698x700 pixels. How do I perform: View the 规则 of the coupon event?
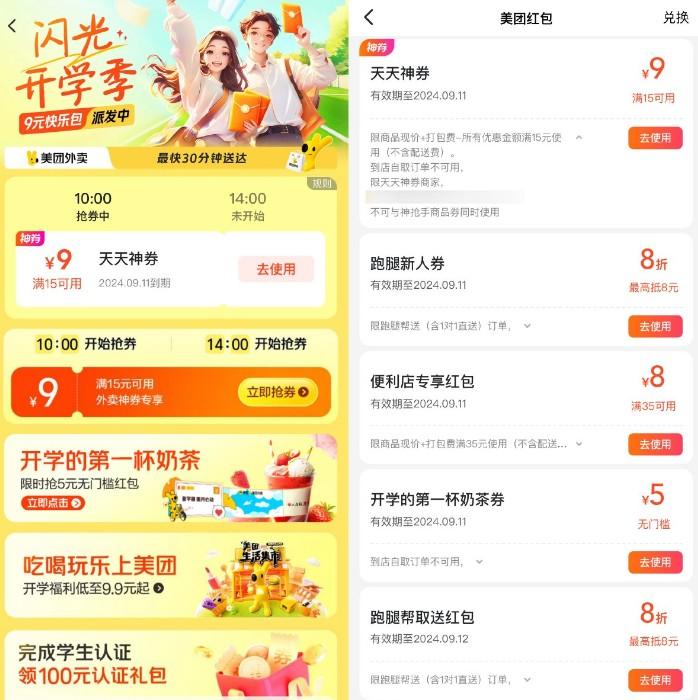[x=321, y=183]
